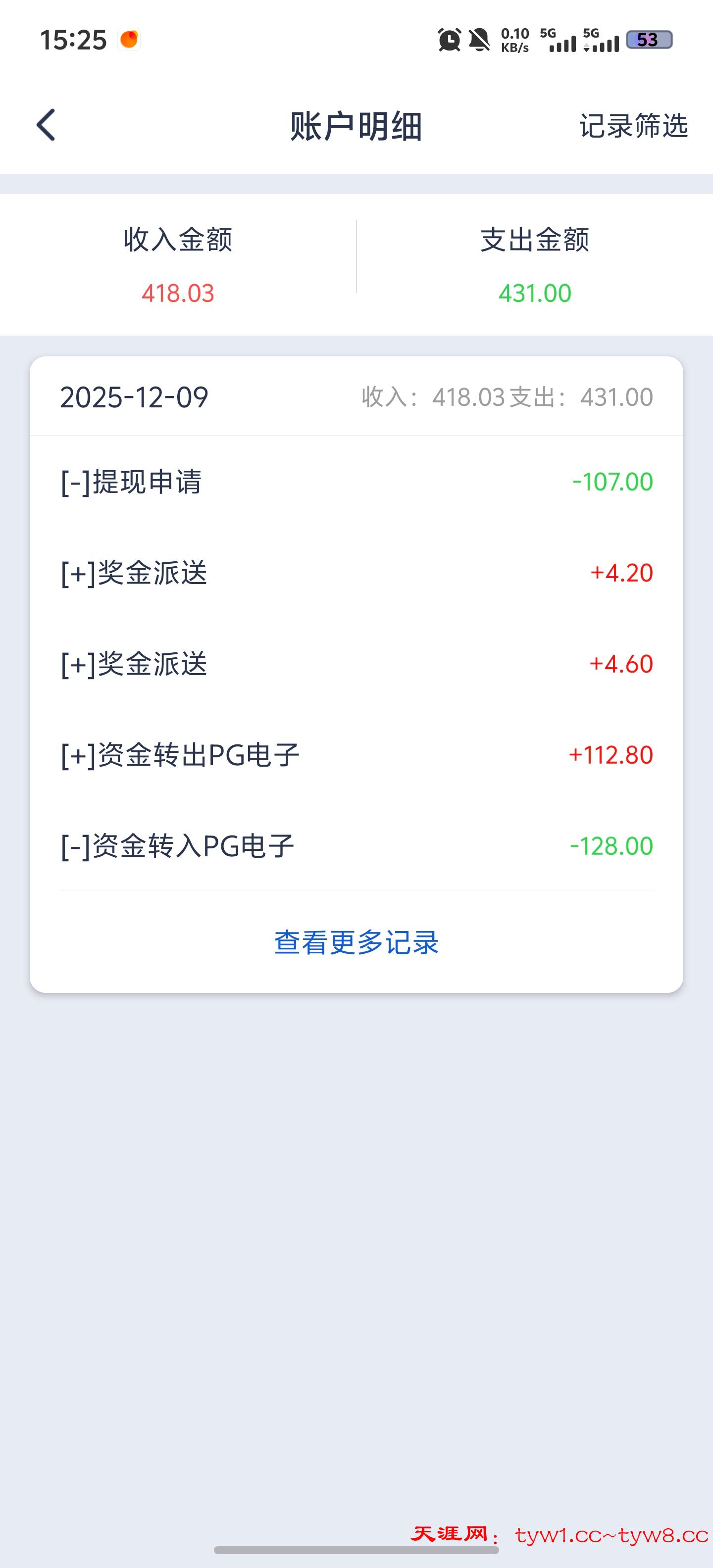Tap the network speed indicator 0.10 KB/s
Screen dimensions: 713x1568
tap(514, 41)
